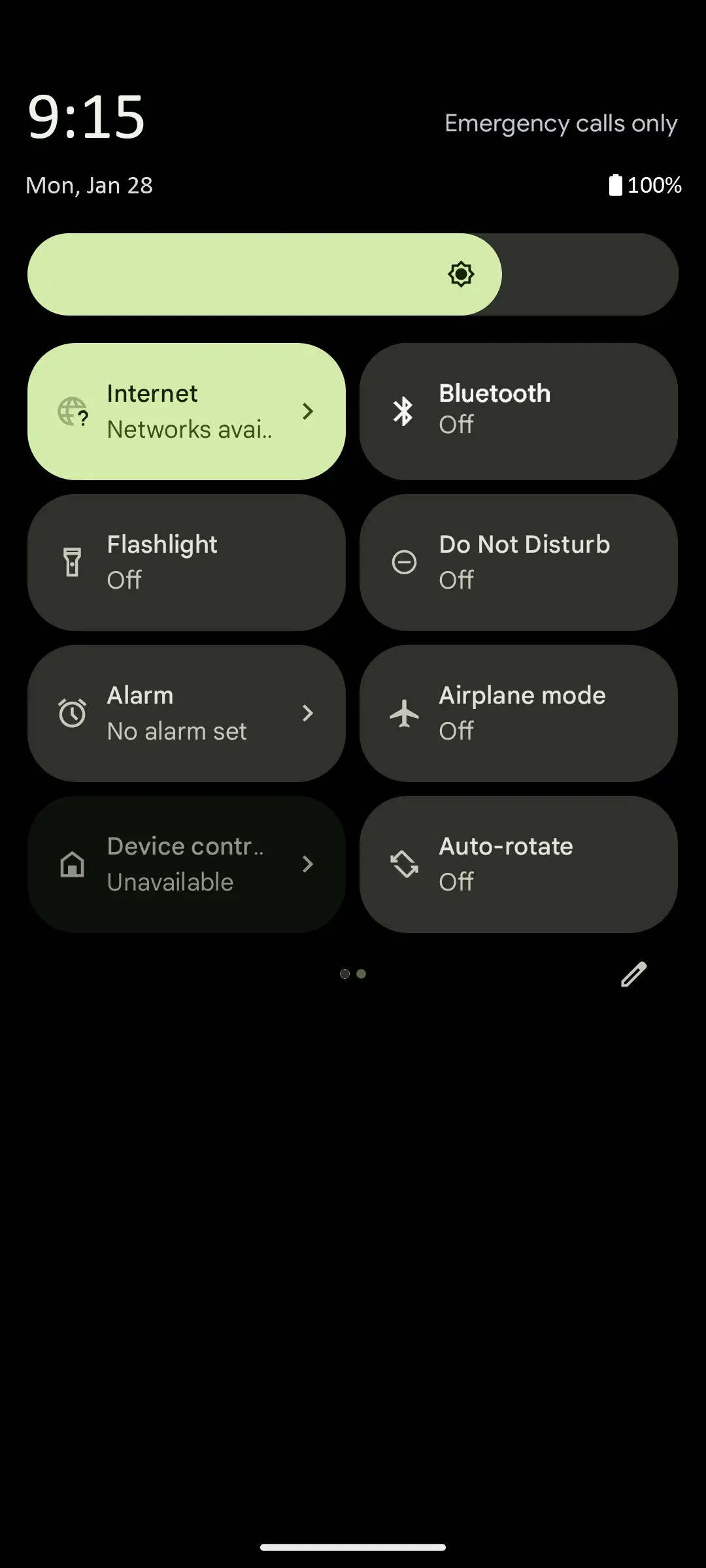Edit quick settings with the pencil icon

pyautogui.click(x=633, y=974)
